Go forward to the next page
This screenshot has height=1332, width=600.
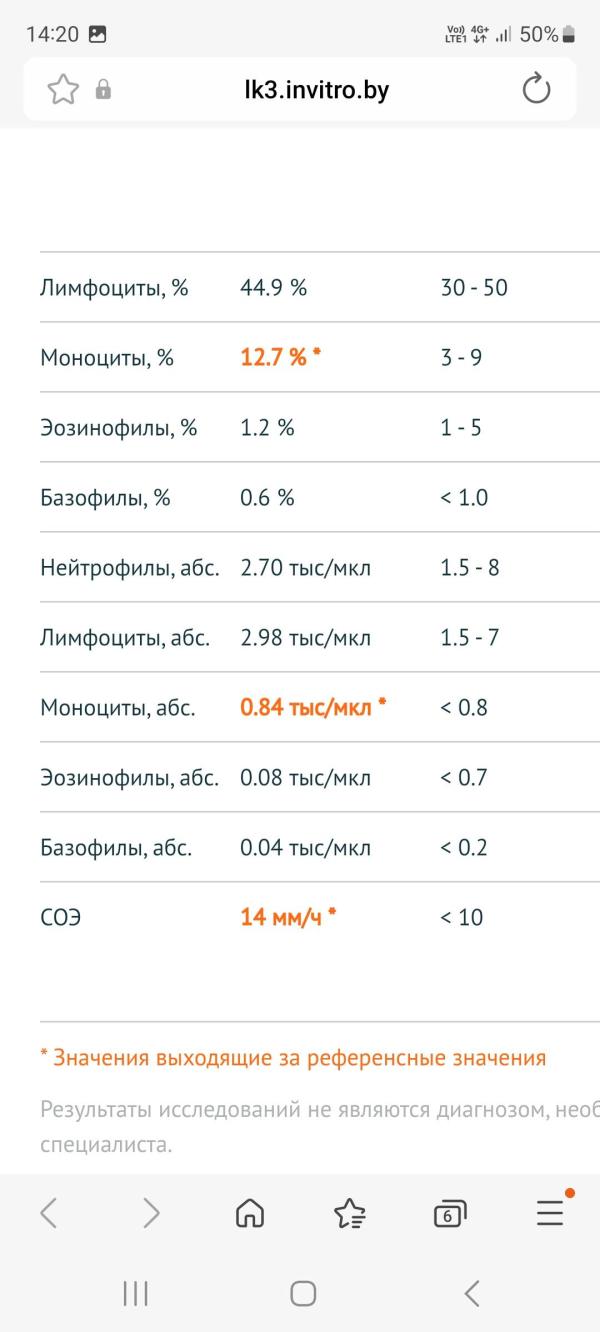[x=151, y=1213]
